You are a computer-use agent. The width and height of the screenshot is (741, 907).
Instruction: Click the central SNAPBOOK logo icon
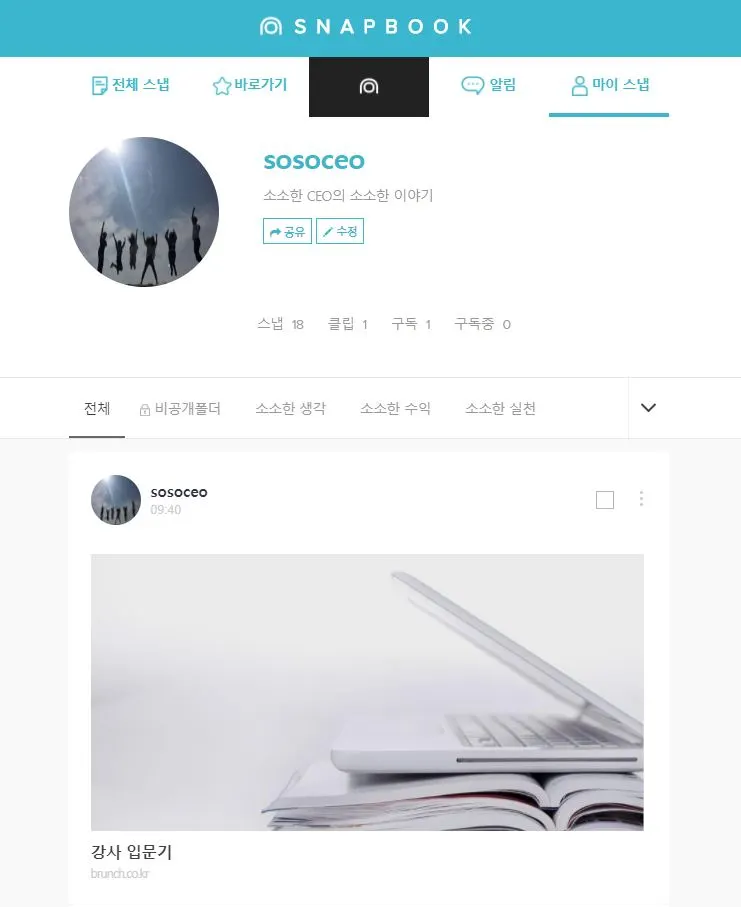(x=368, y=86)
